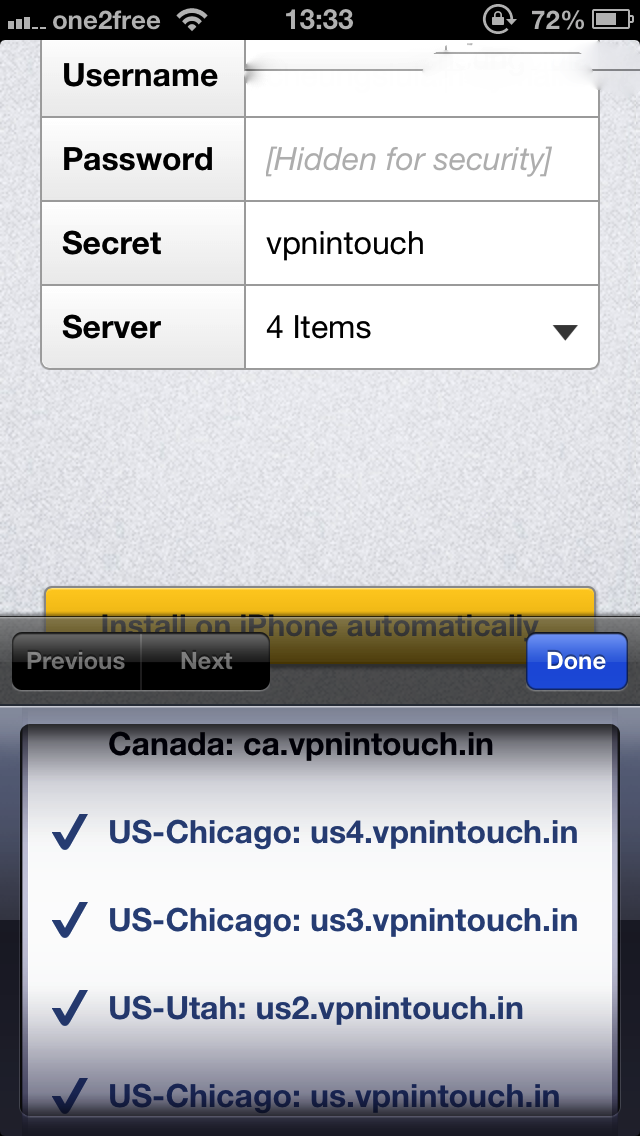Deselect US-Chicago: us3.vpnintouch.in
This screenshot has height=1136, width=640.
click(x=320, y=920)
